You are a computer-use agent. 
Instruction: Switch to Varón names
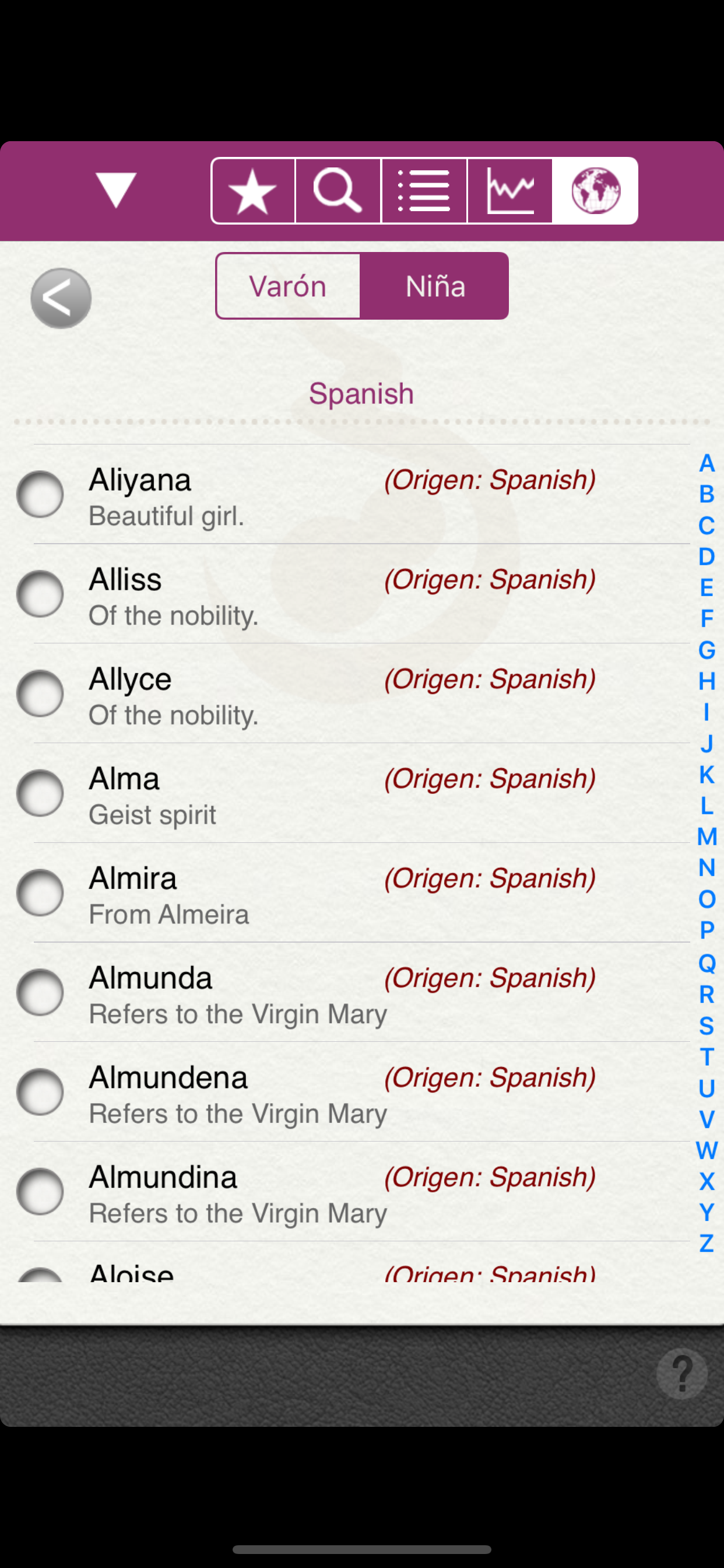pyautogui.click(x=288, y=286)
